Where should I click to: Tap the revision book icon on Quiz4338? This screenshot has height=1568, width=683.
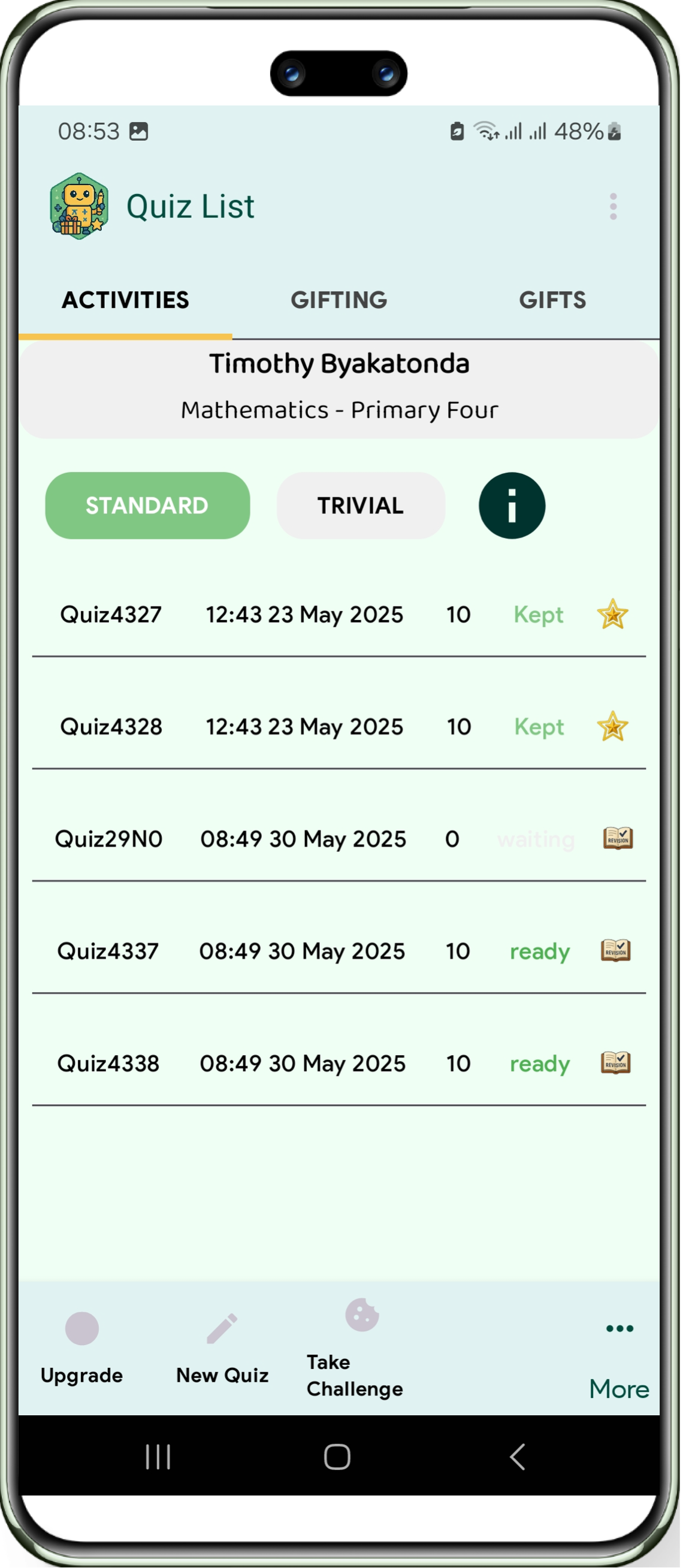tap(615, 1063)
